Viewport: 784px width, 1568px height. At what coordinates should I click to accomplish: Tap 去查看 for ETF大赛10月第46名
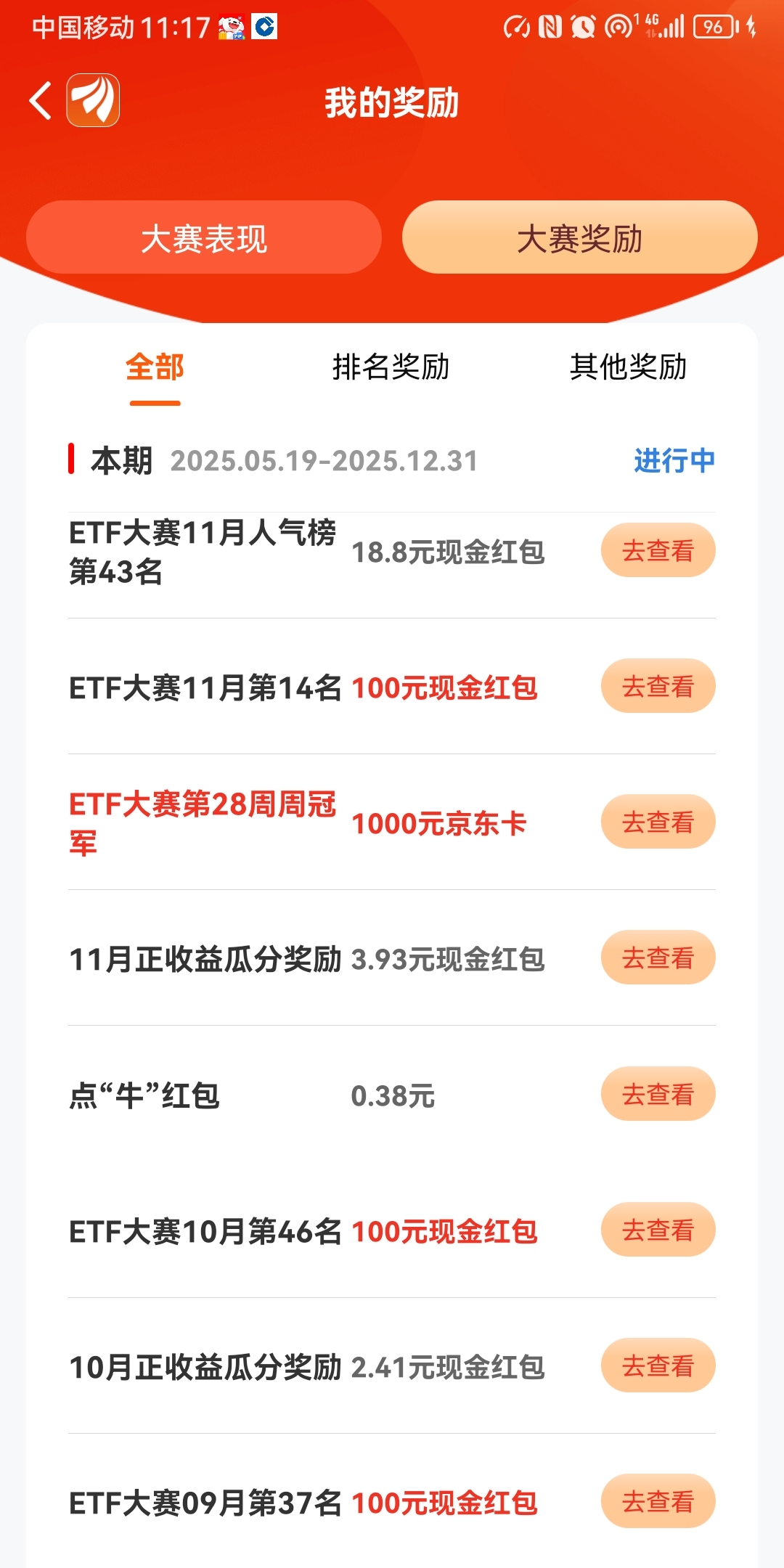click(x=658, y=1230)
